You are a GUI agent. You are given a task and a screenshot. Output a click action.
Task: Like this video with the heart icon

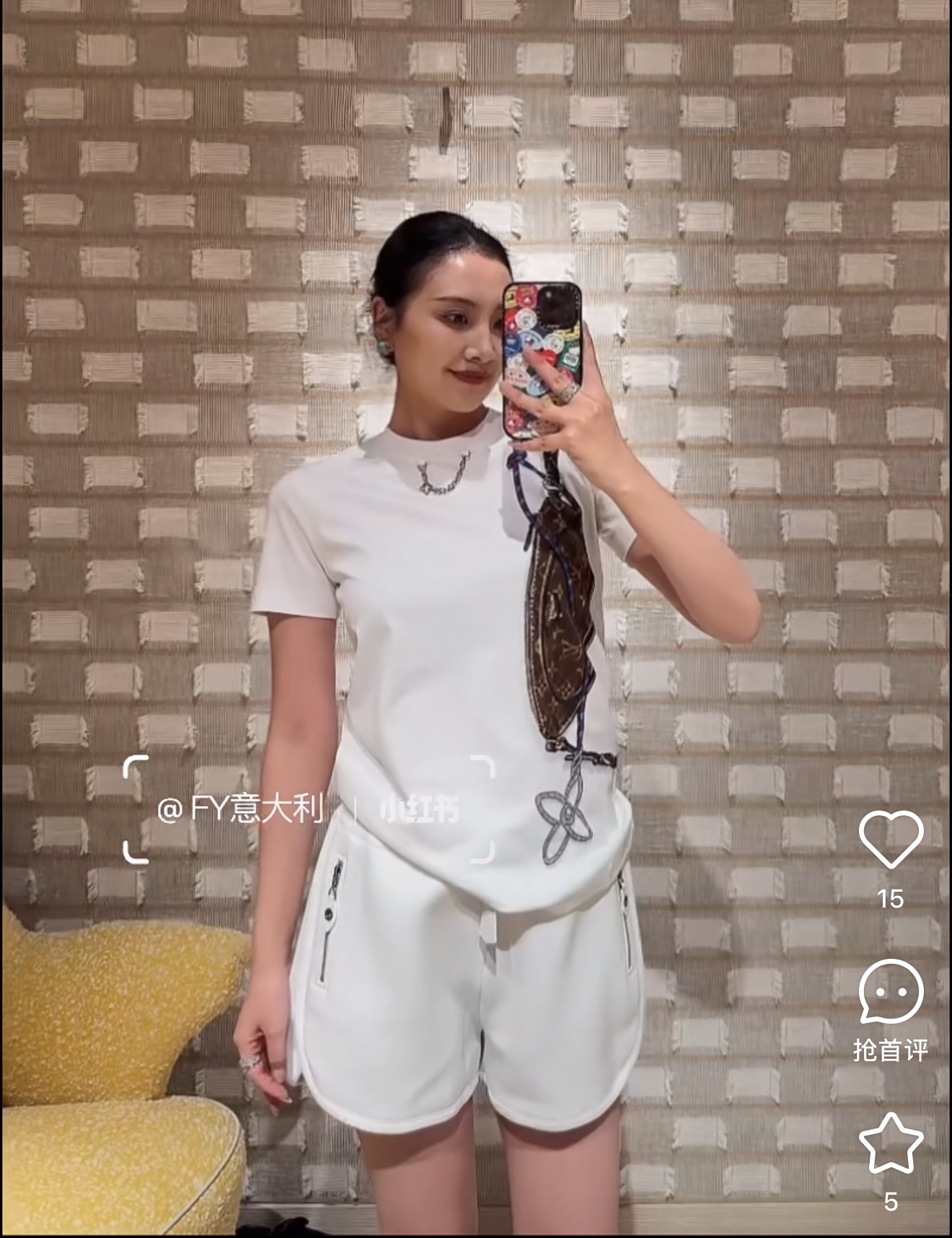[x=891, y=838]
